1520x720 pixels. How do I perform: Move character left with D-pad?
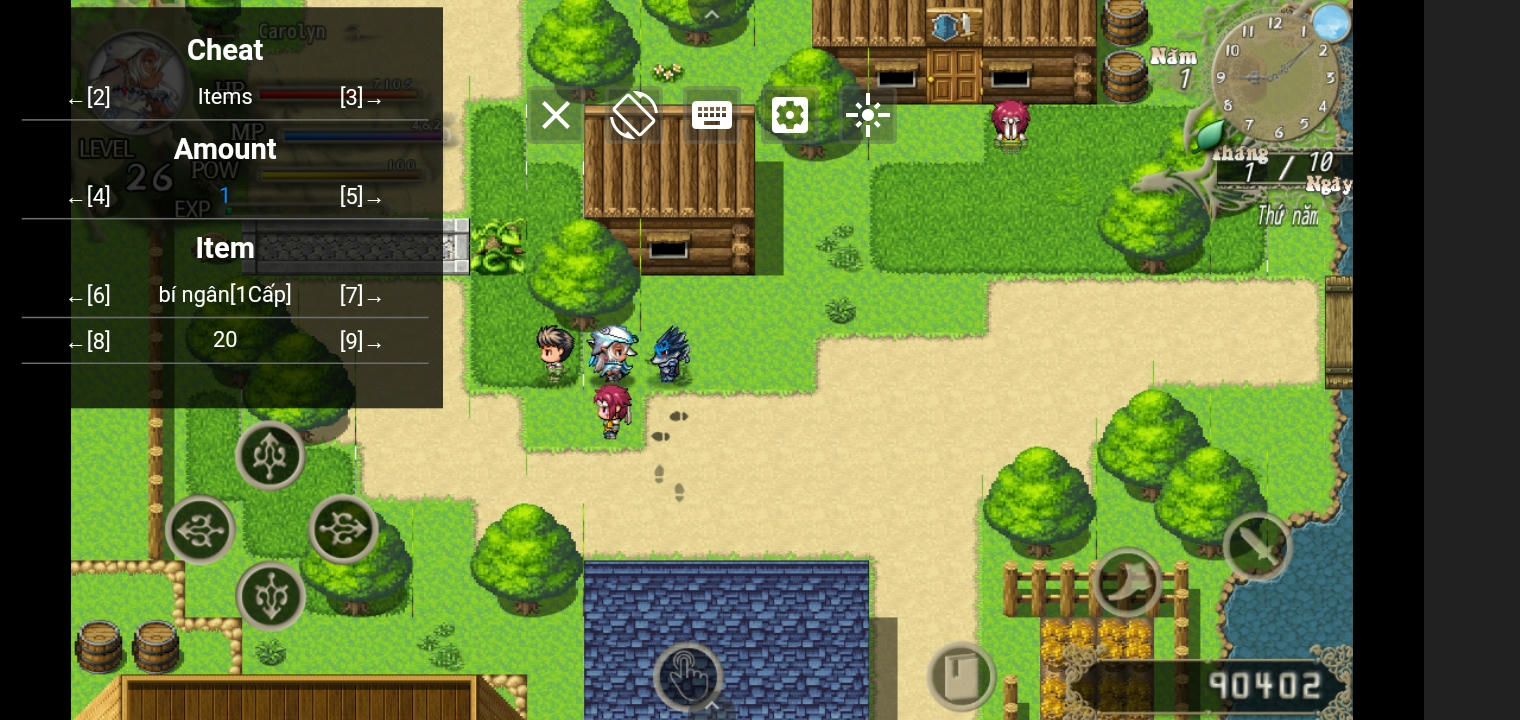coord(200,529)
